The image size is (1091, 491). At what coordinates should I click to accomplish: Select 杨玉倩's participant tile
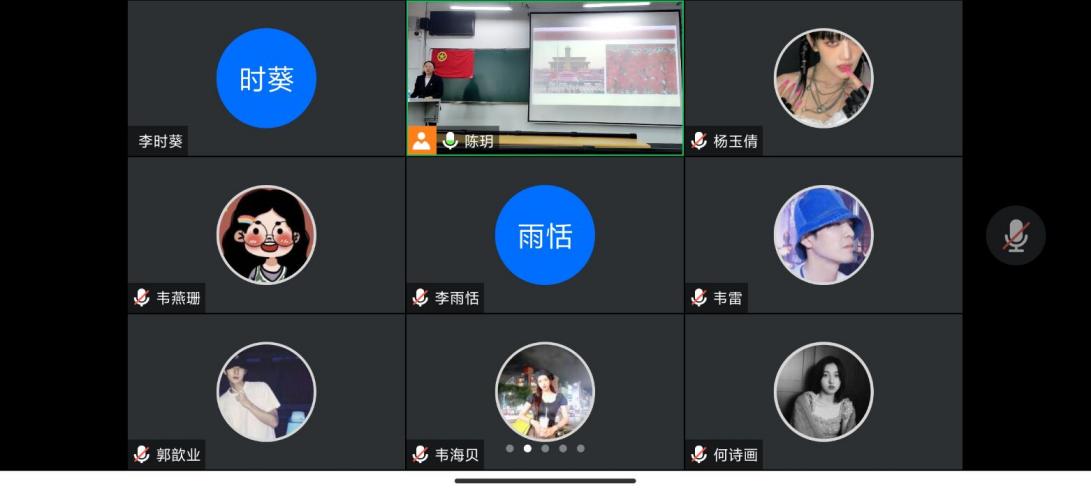click(x=823, y=78)
